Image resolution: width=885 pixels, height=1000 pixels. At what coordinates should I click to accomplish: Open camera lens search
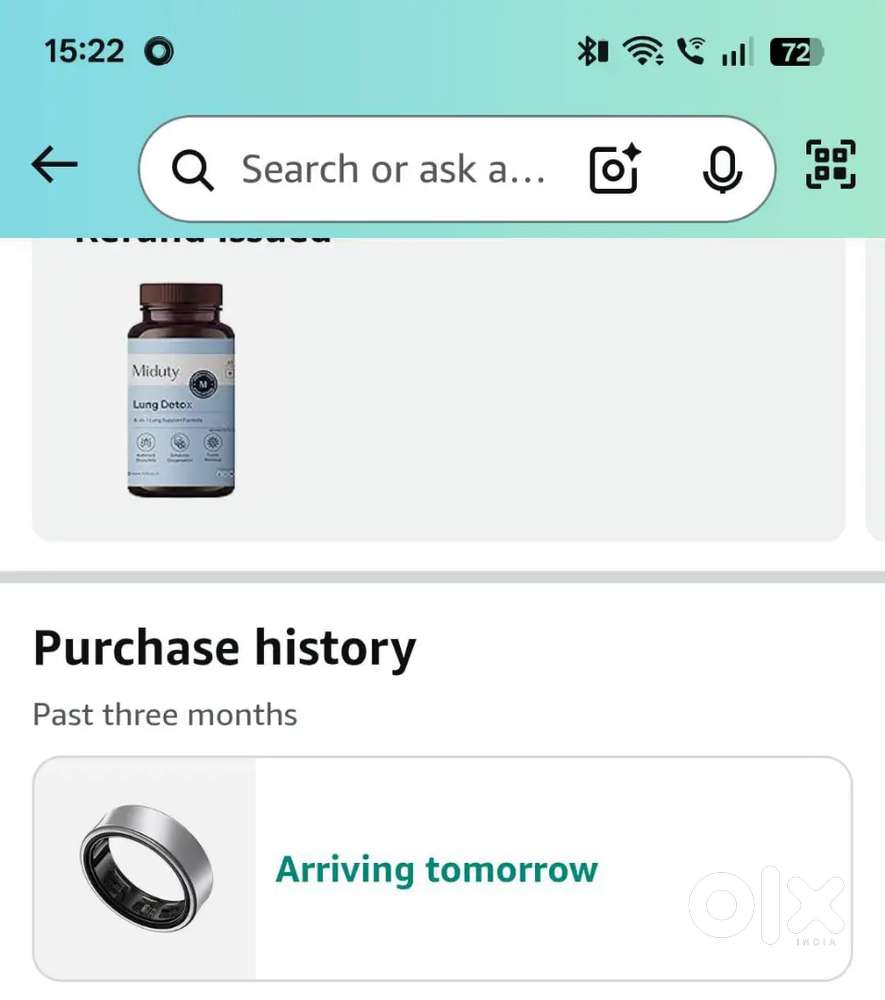(x=614, y=169)
